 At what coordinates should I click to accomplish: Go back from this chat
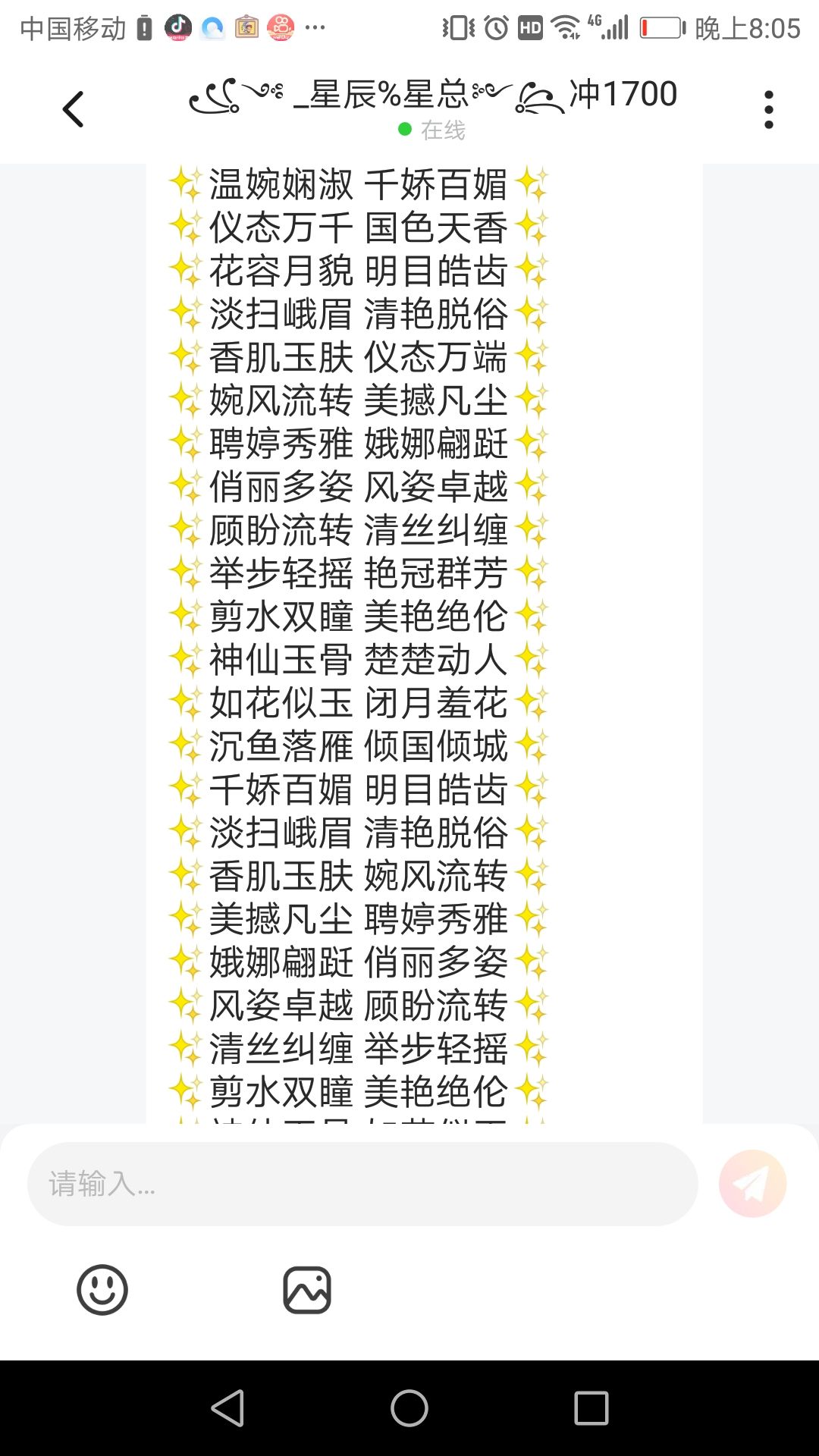tap(73, 109)
